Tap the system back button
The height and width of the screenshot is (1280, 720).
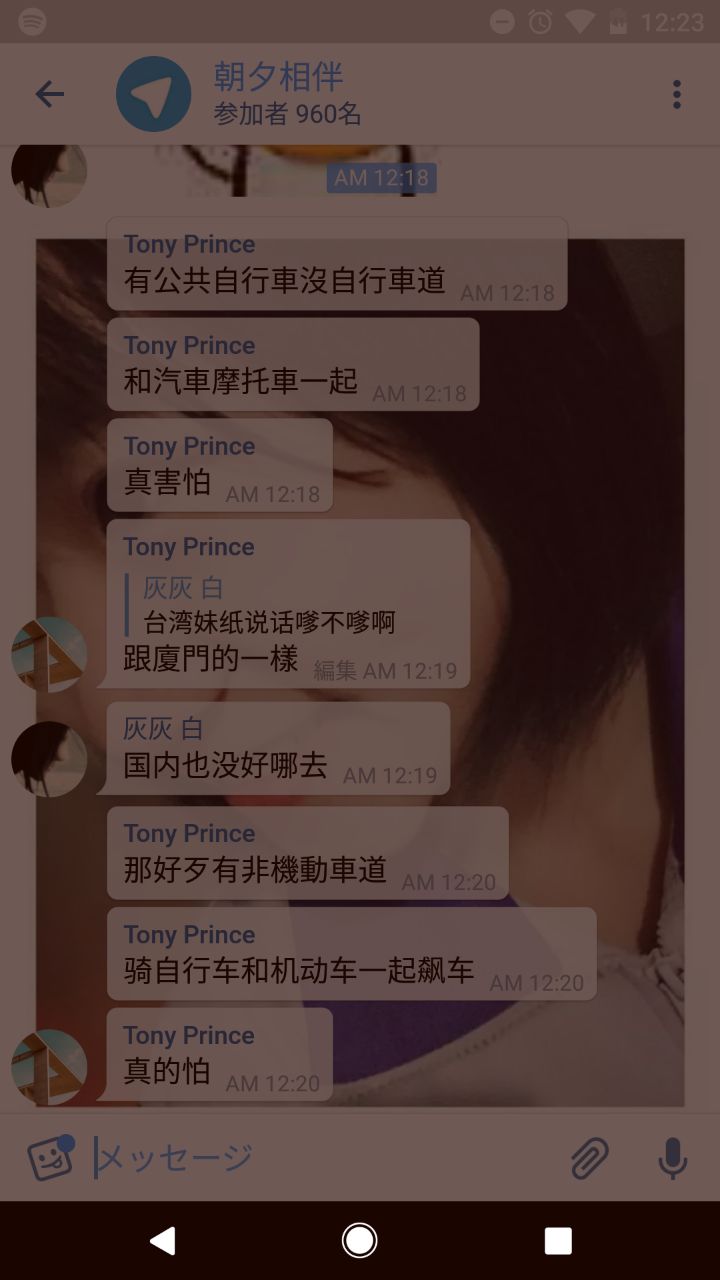(x=162, y=1241)
